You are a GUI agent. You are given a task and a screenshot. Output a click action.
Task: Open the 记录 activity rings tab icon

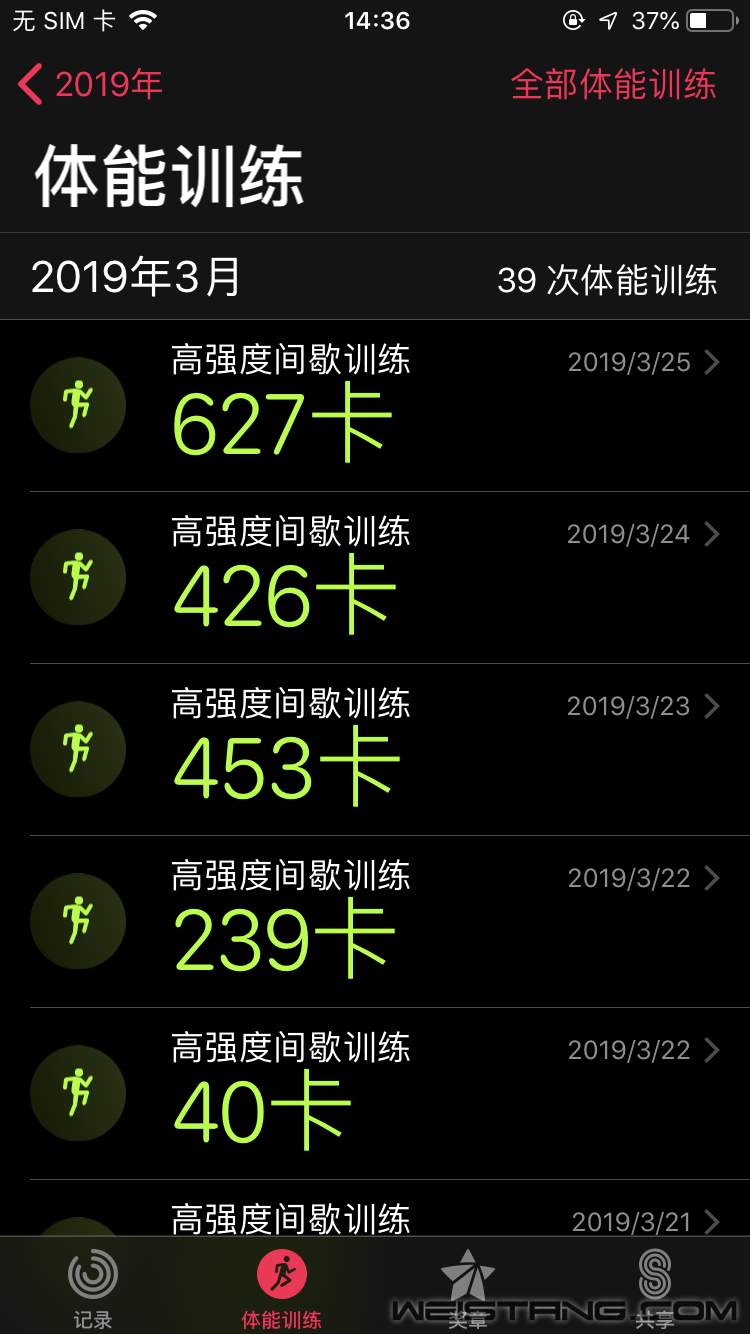click(x=93, y=1273)
